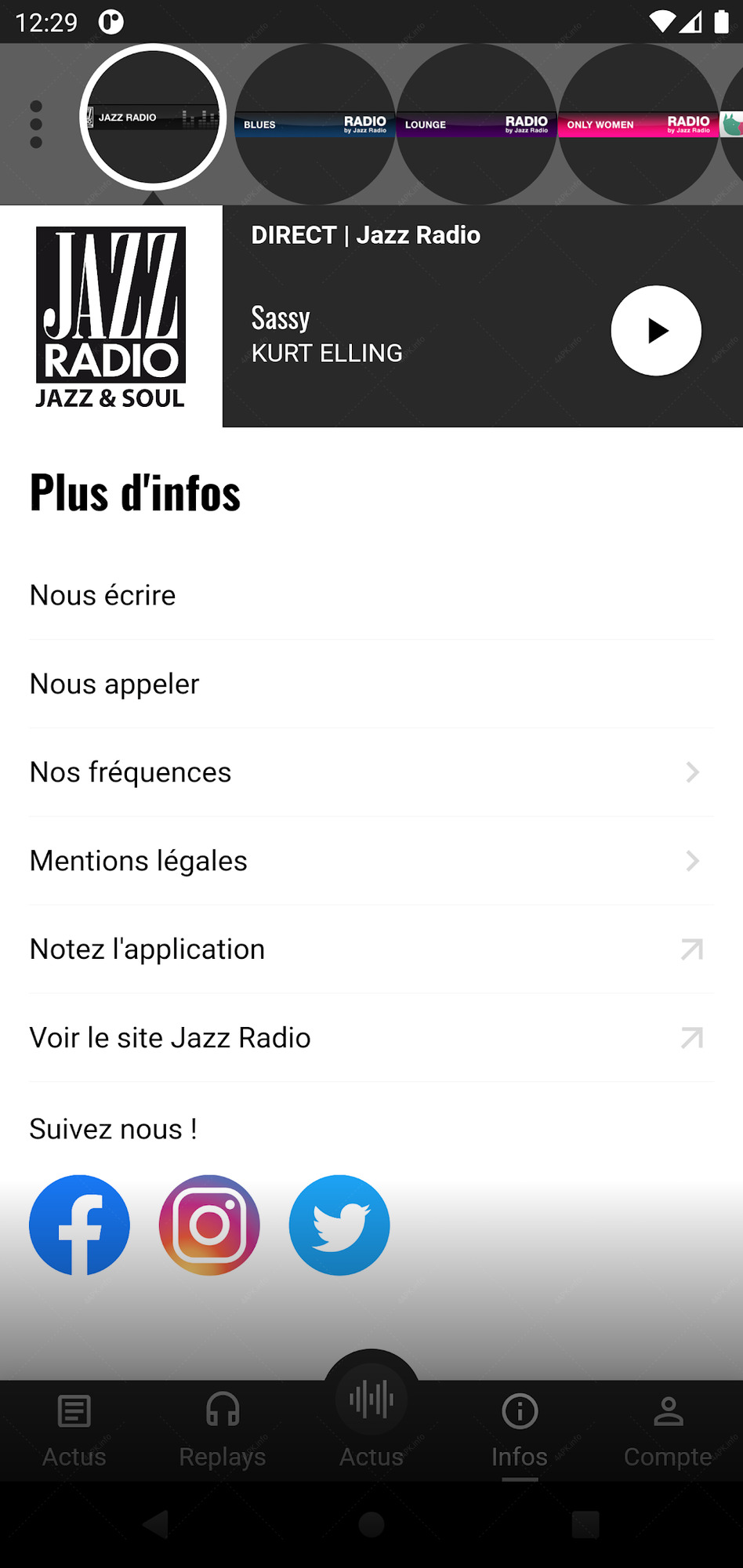Select the Infos tab
This screenshot has height=1568, width=743.
(520, 1430)
